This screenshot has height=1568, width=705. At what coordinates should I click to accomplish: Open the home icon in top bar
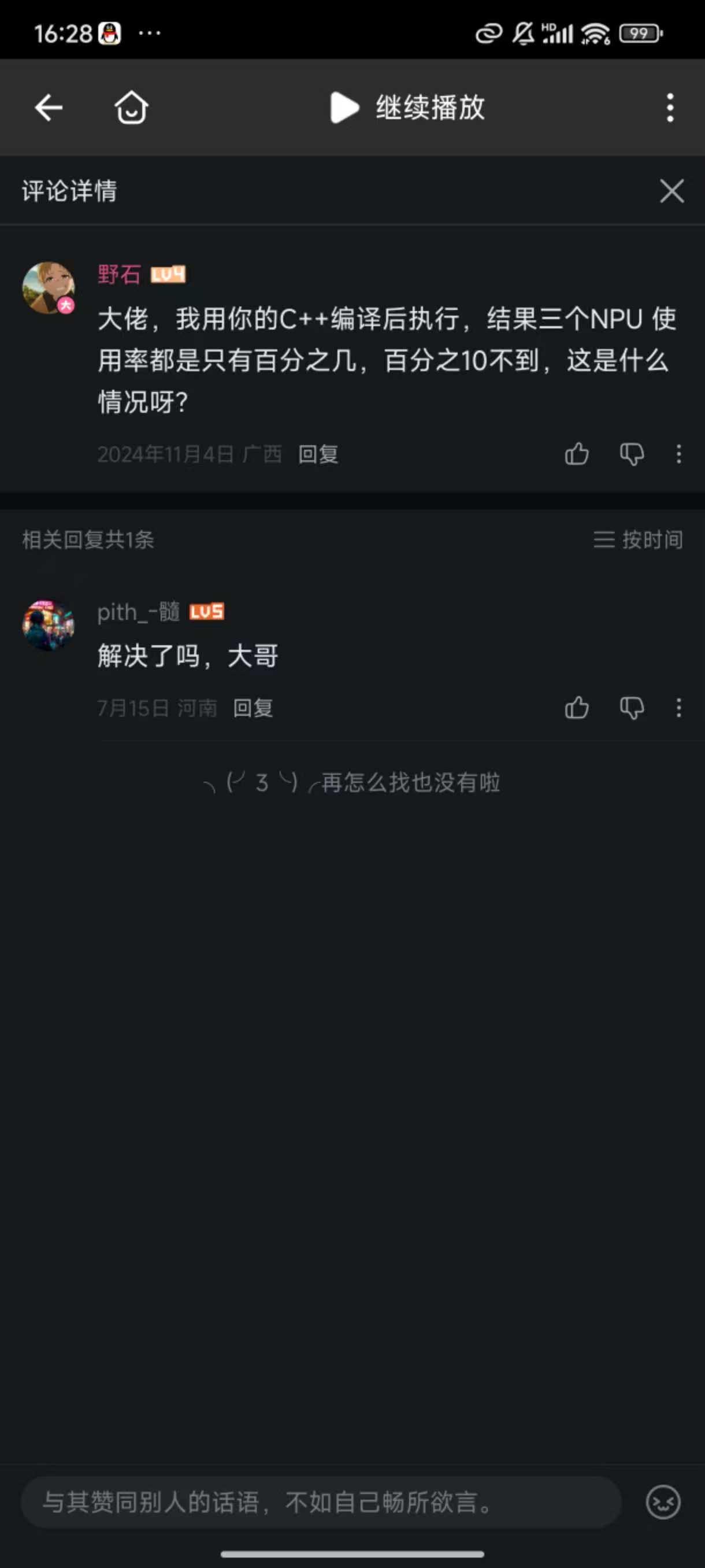click(x=131, y=108)
